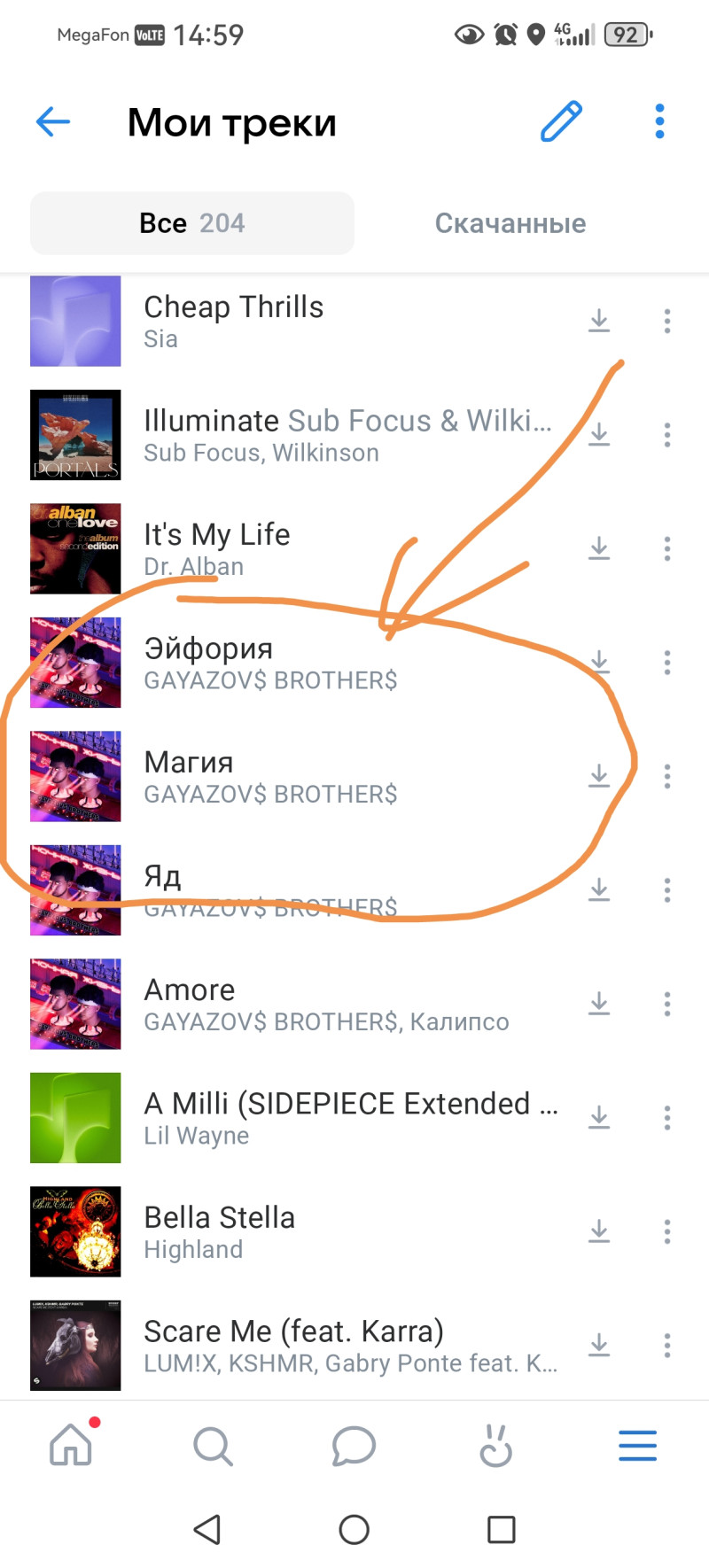Screen dimensions: 709x1568
Task: Go to the home feed tab
Action: click(71, 1447)
